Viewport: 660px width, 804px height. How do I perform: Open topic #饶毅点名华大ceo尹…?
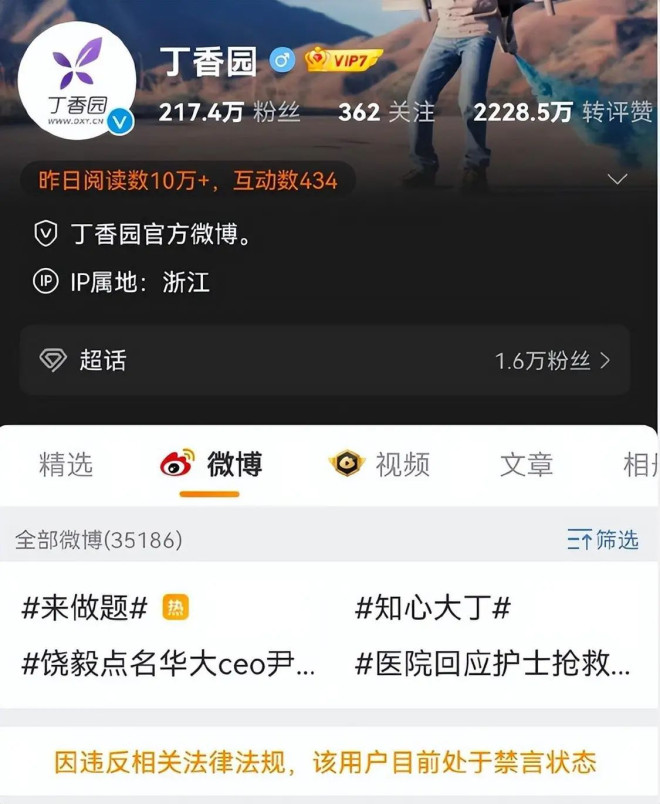pos(168,663)
